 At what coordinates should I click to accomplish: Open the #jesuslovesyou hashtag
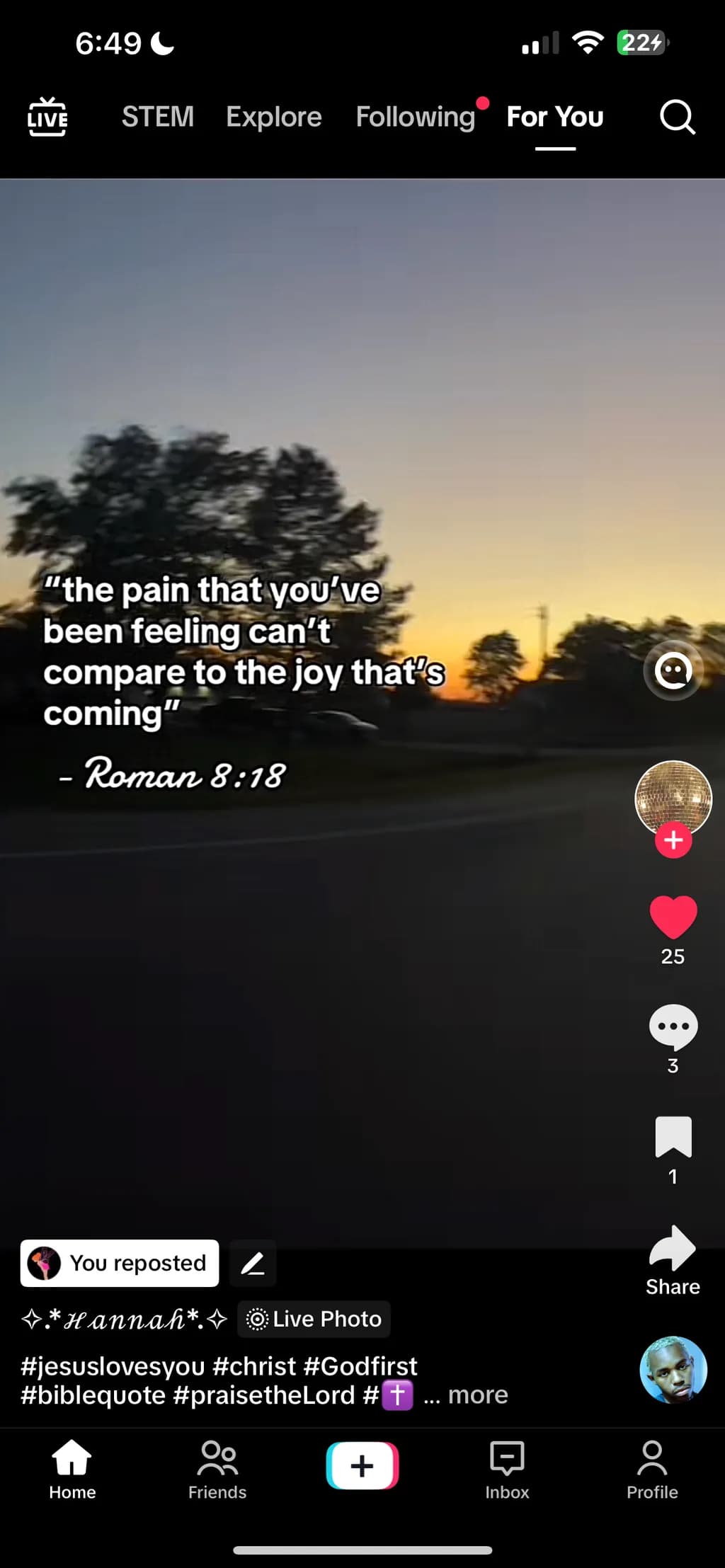click(113, 1366)
